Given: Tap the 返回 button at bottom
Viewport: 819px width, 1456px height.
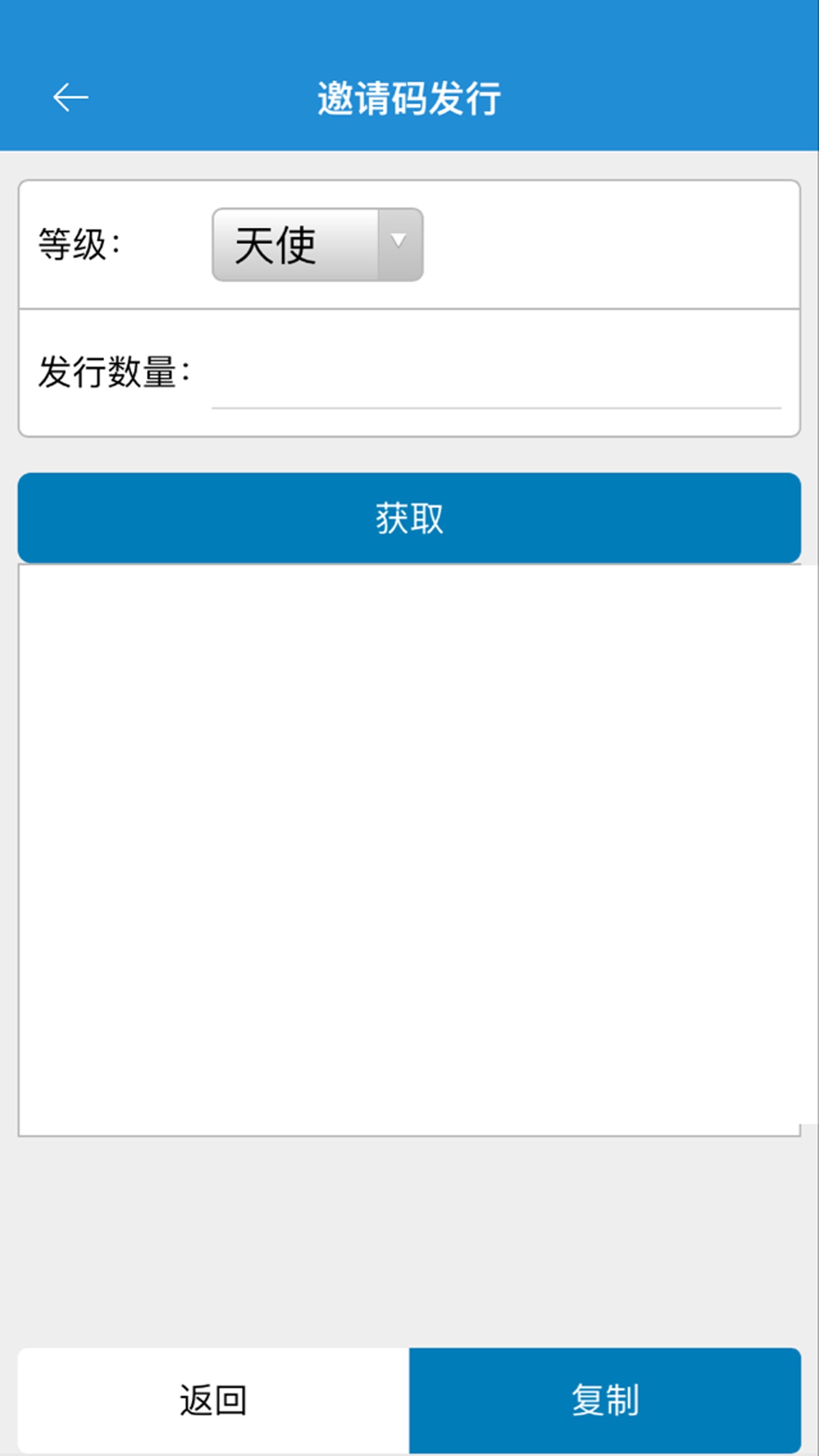Looking at the screenshot, I should pyautogui.click(x=213, y=1399).
